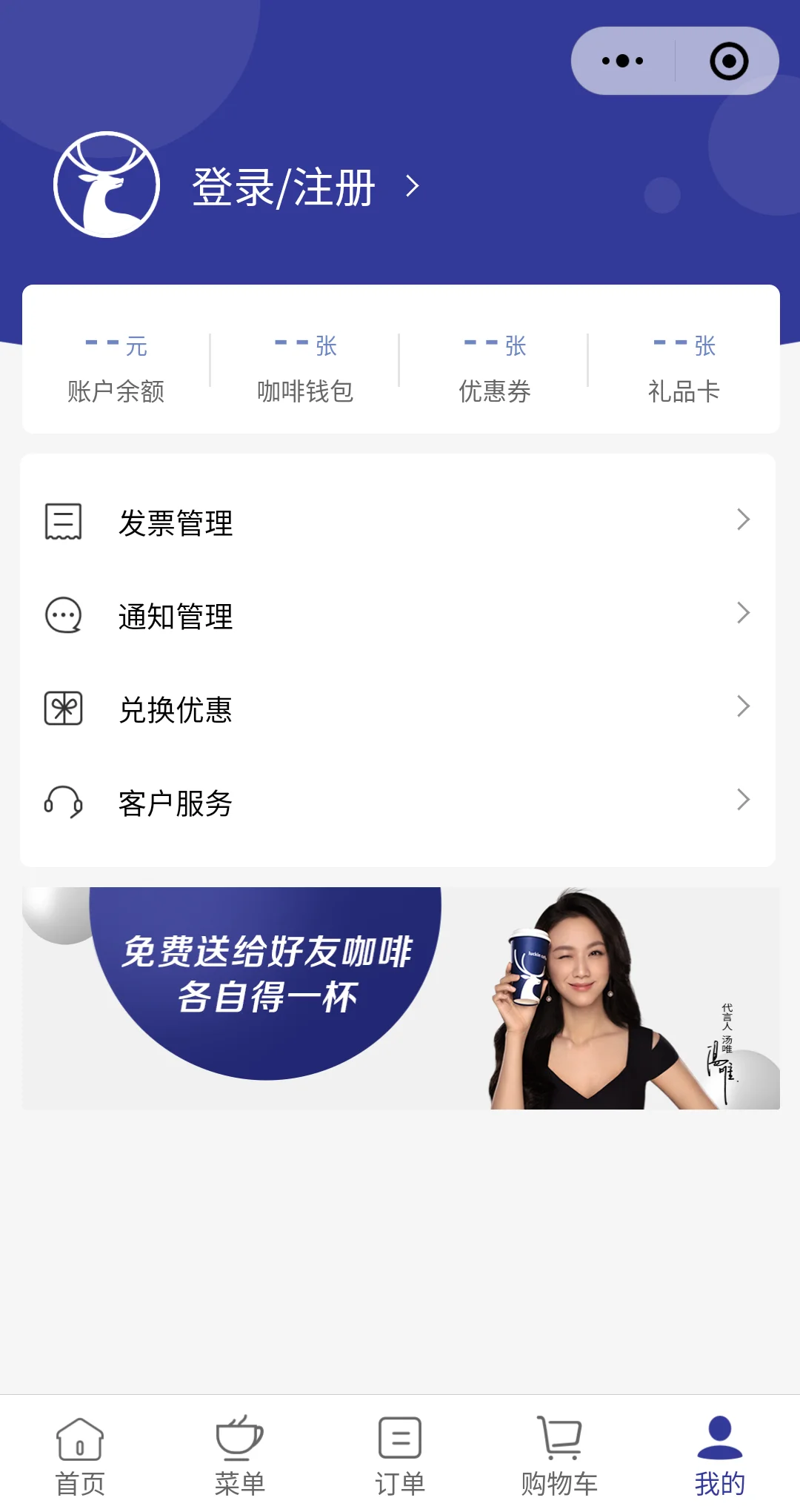Viewport: 800px width, 1512px height.
Task: Switch to the 首页 home tab
Action: click(80, 1455)
